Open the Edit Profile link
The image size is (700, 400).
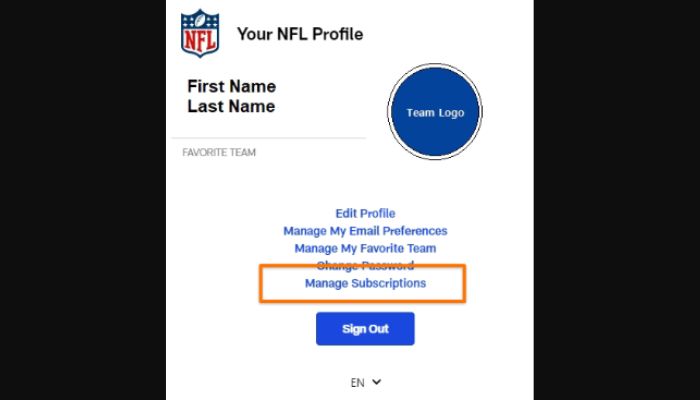(x=365, y=213)
